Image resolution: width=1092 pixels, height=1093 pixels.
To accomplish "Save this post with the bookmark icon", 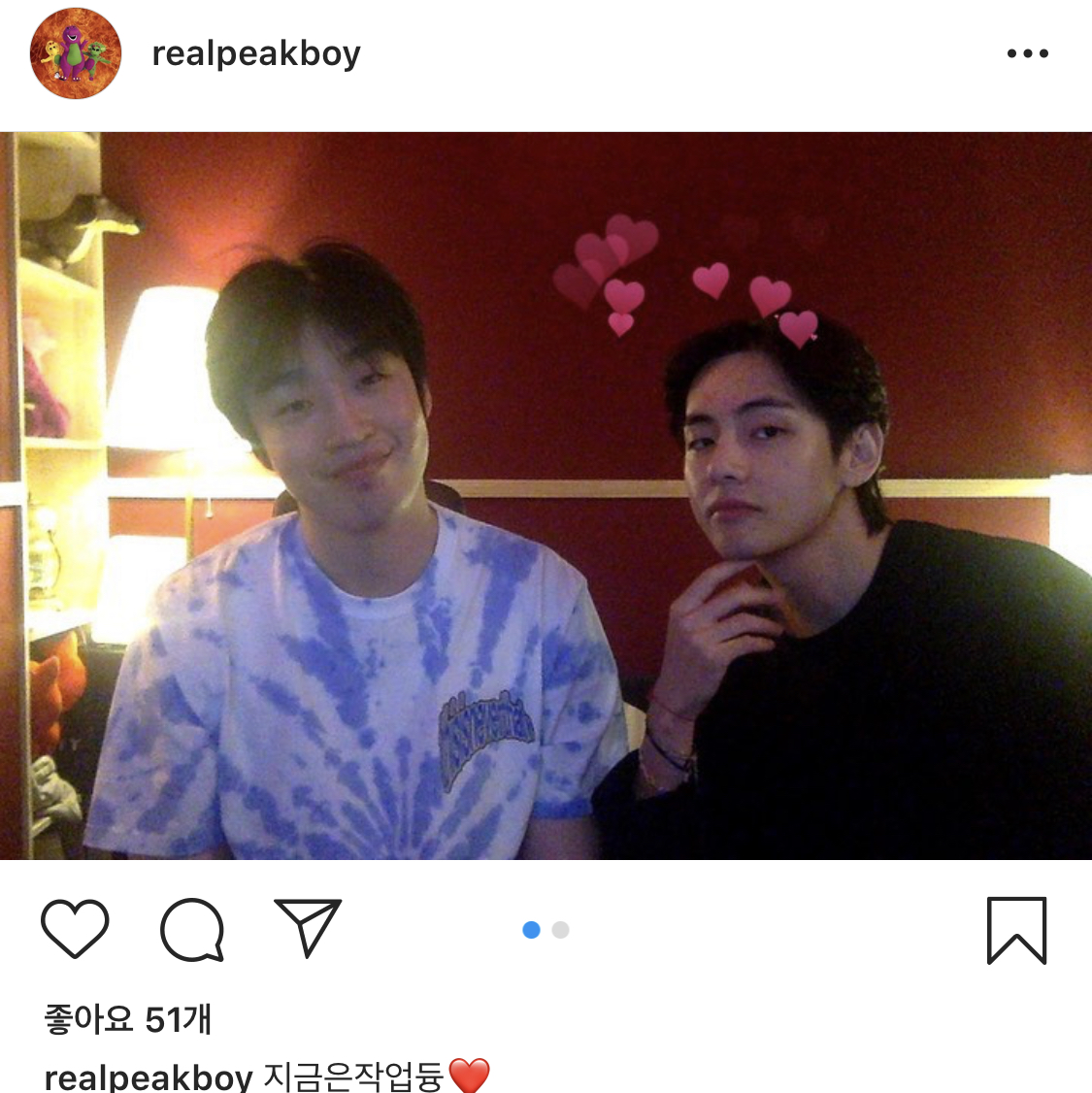I will (x=1016, y=931).
